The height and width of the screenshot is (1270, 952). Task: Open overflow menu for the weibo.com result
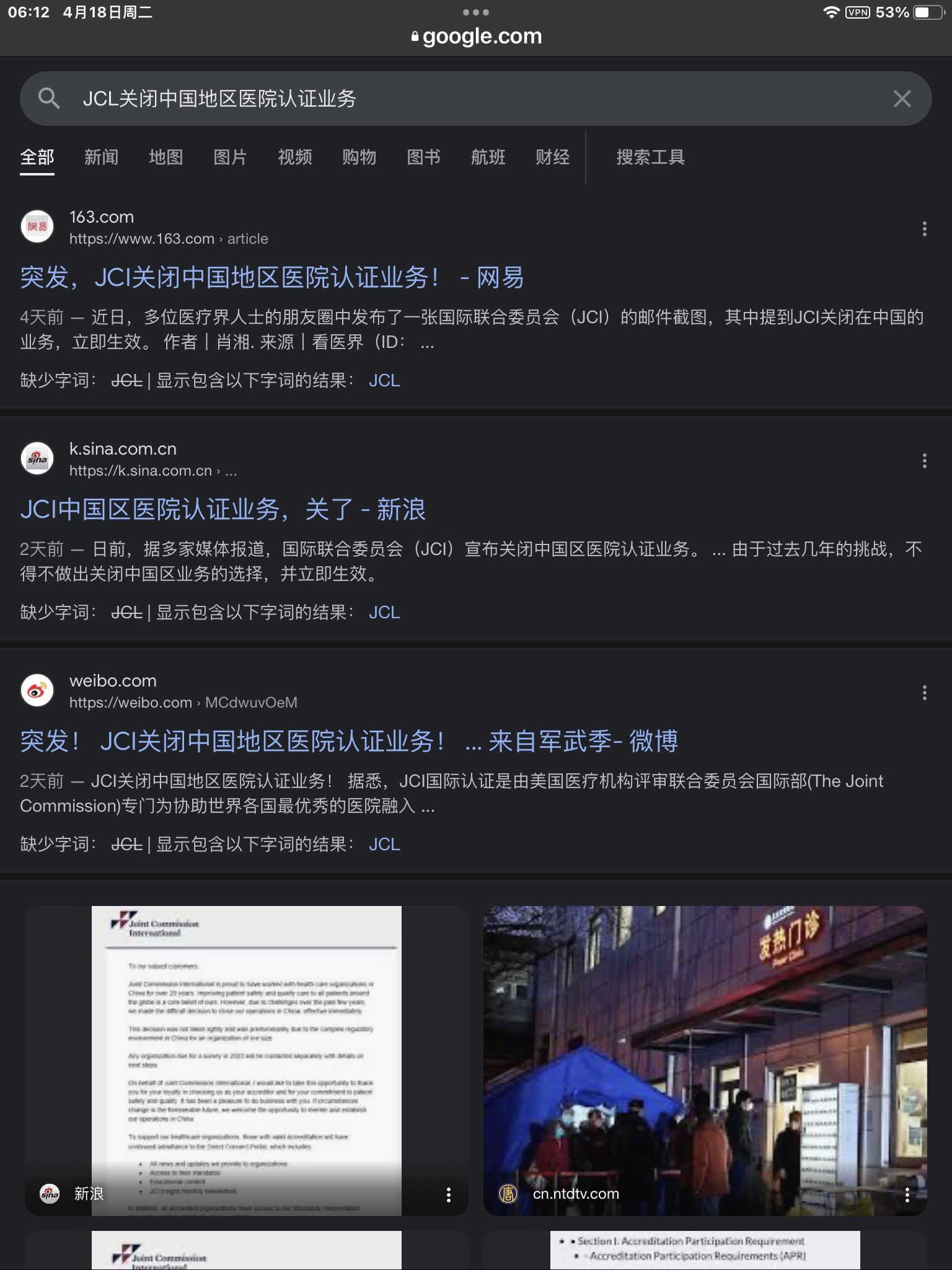click(924, 693)
